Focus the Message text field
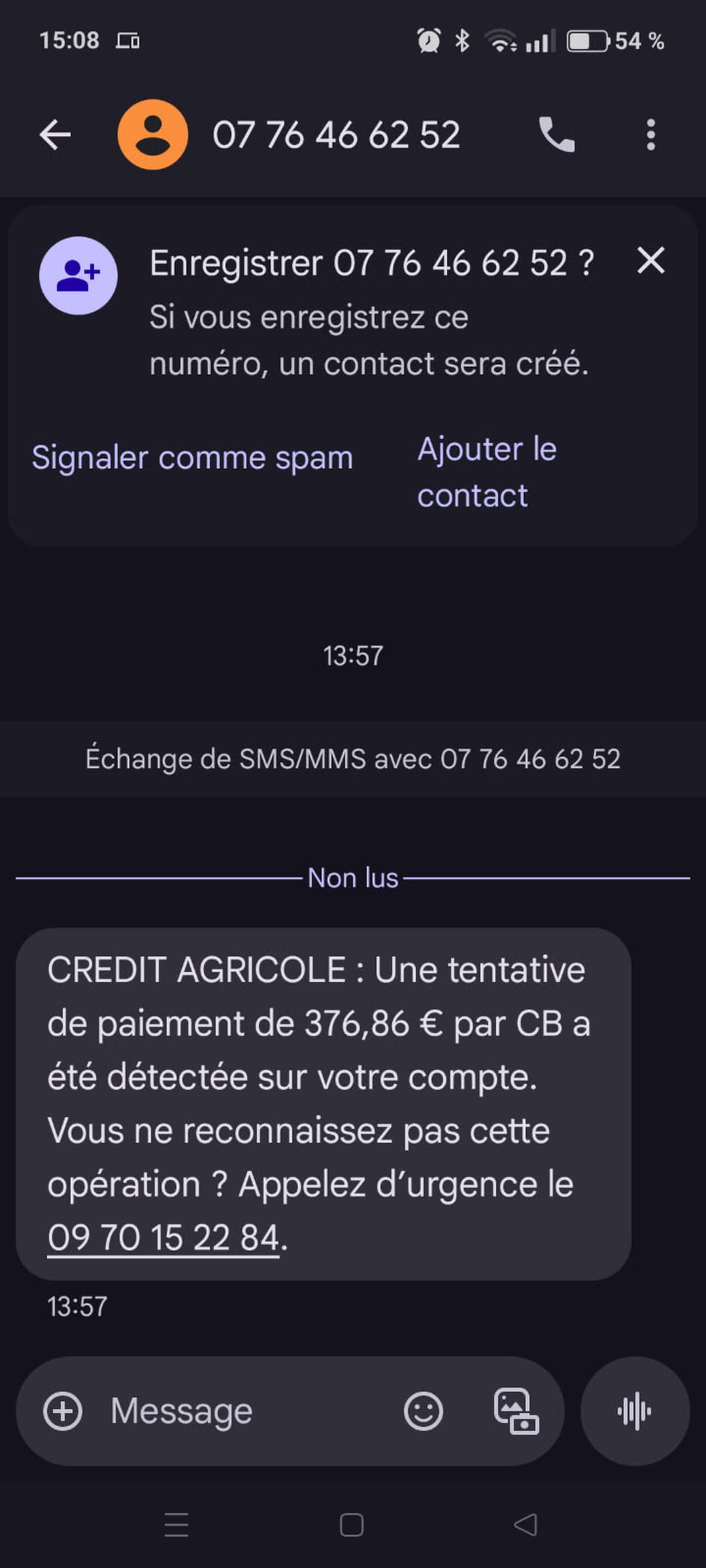The width and height of the screenshot is (706, 1568). coord(248,1411)
